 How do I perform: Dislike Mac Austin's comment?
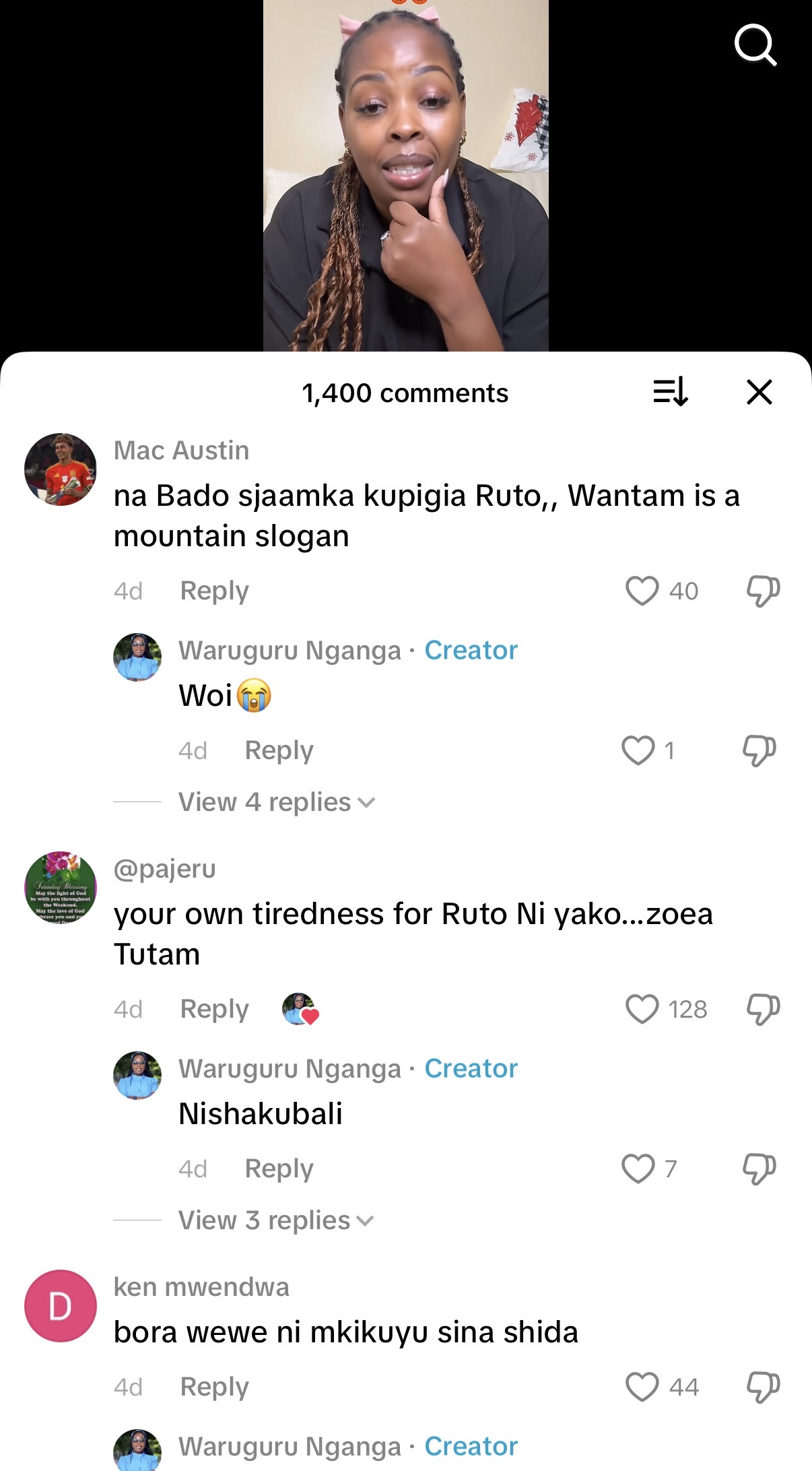pyautogui.click(x=763, y=591)
